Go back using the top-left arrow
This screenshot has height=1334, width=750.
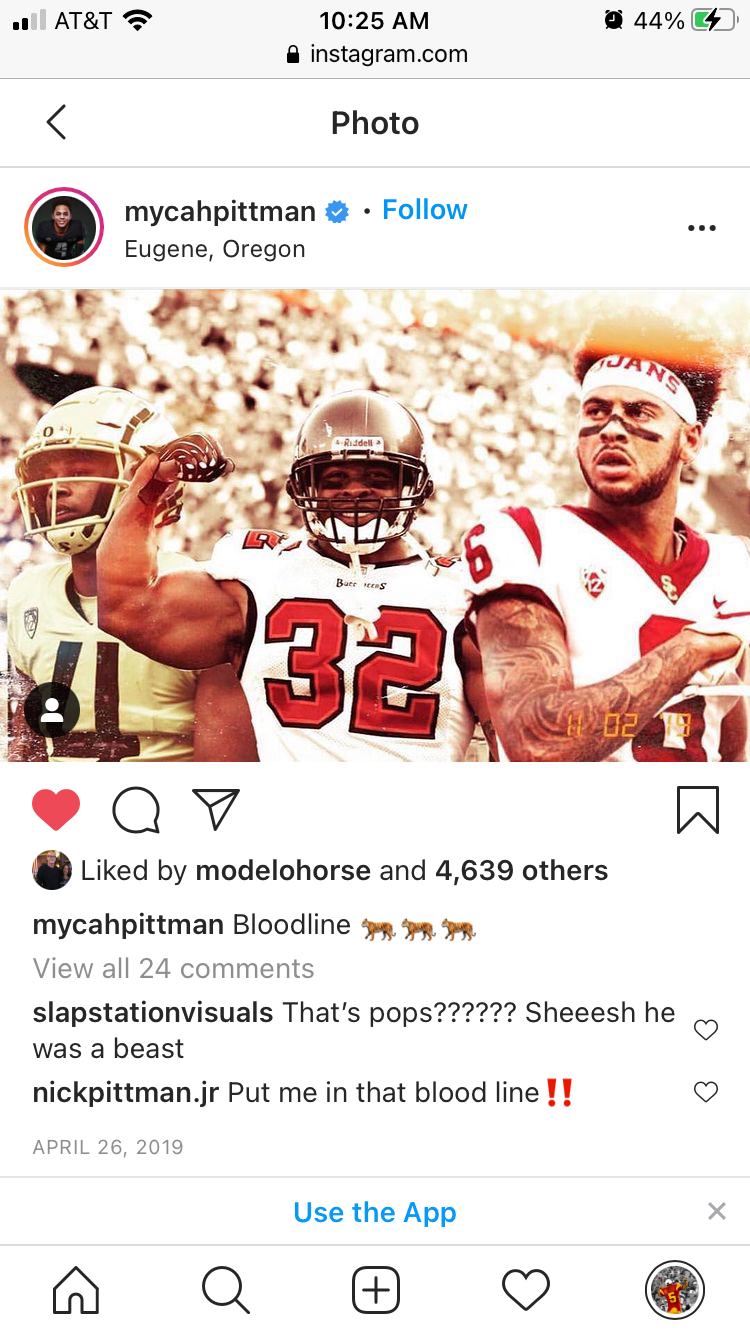click(x=56, y=123)
